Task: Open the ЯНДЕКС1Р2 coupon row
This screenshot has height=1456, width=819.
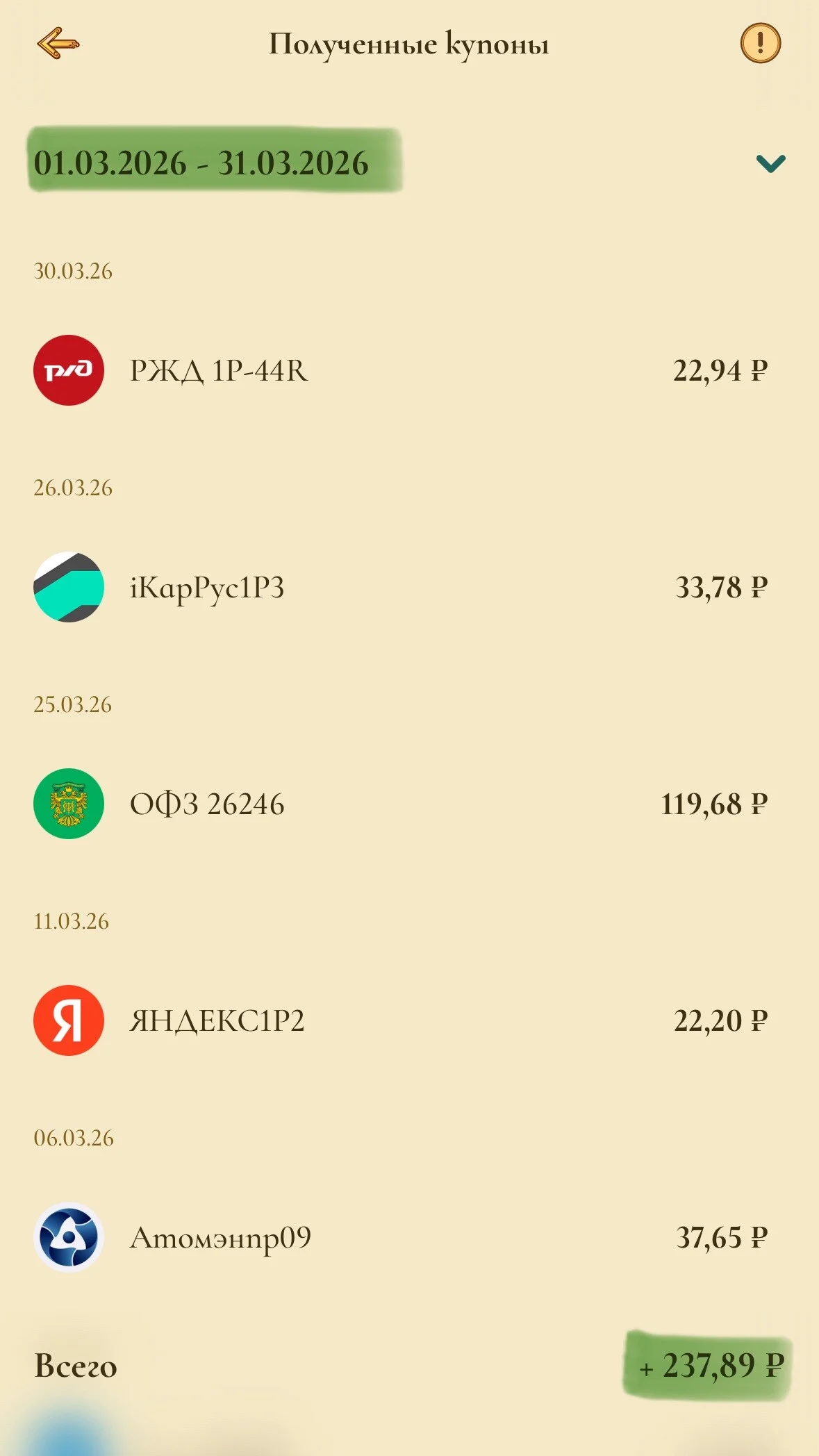Action: click(x=409, y=1020)
